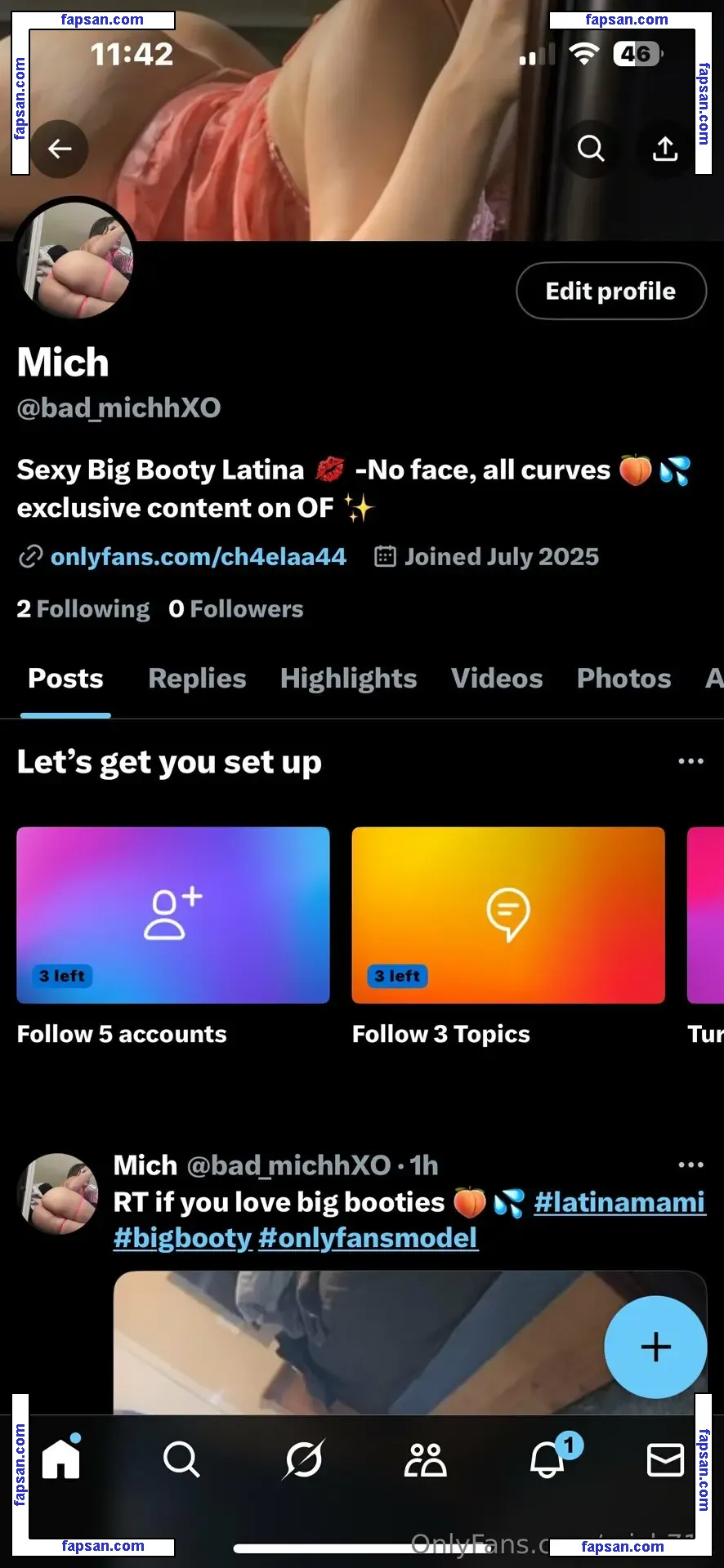Go back using the arrow icon

[x=60, y=149]
